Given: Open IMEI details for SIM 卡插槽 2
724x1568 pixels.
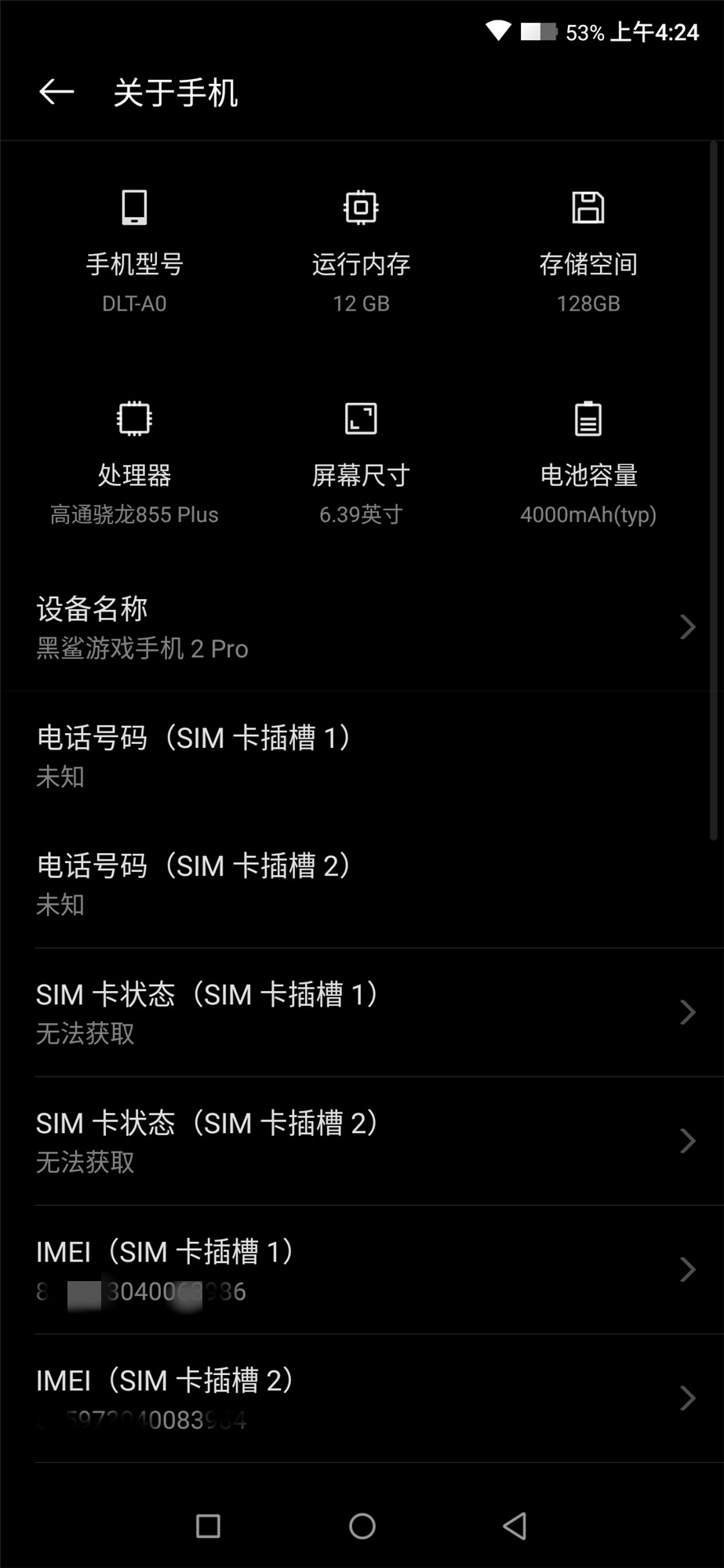Looking at the screenshot, I should click(x=361, y=1398).
